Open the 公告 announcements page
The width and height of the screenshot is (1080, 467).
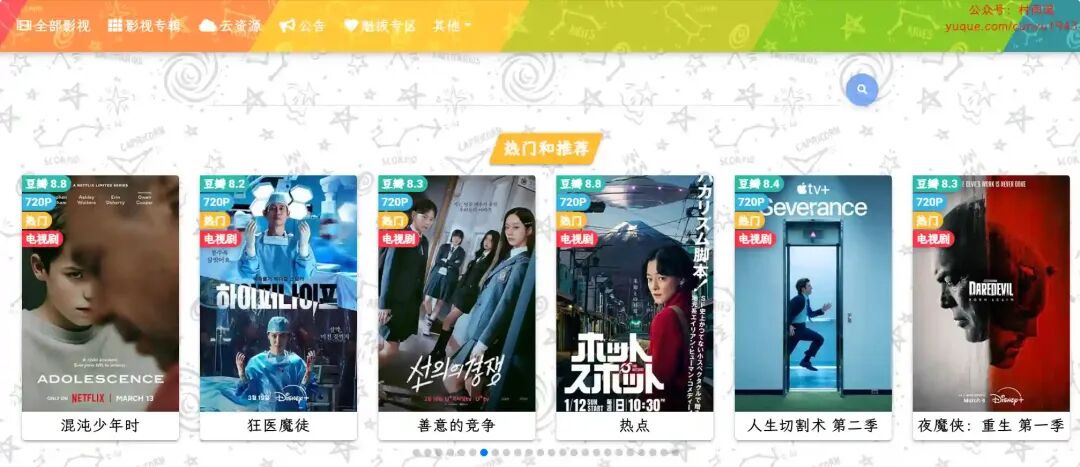pyautogui.click(x=302, y=25)
